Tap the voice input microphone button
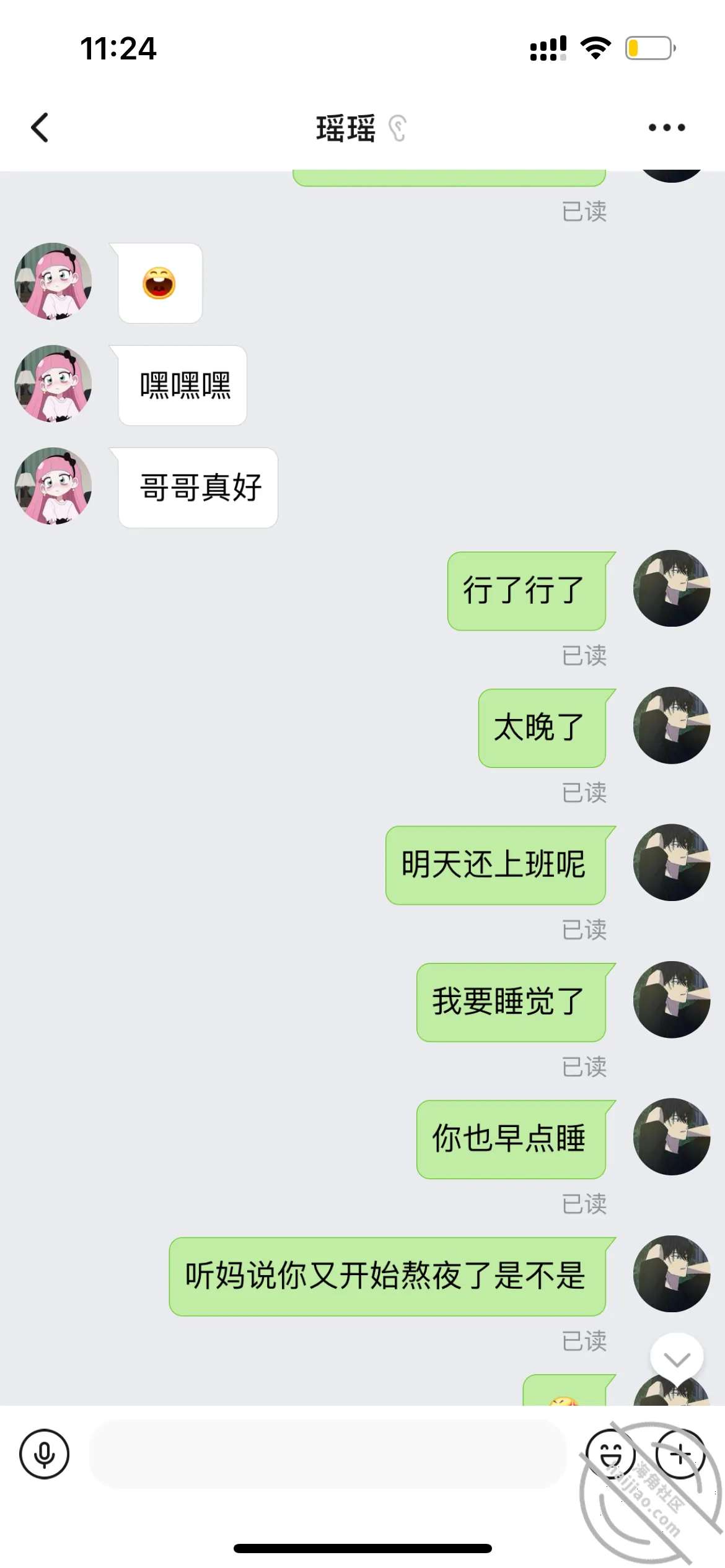This screenshot has width=725, height=1568. coord(44,1453)
